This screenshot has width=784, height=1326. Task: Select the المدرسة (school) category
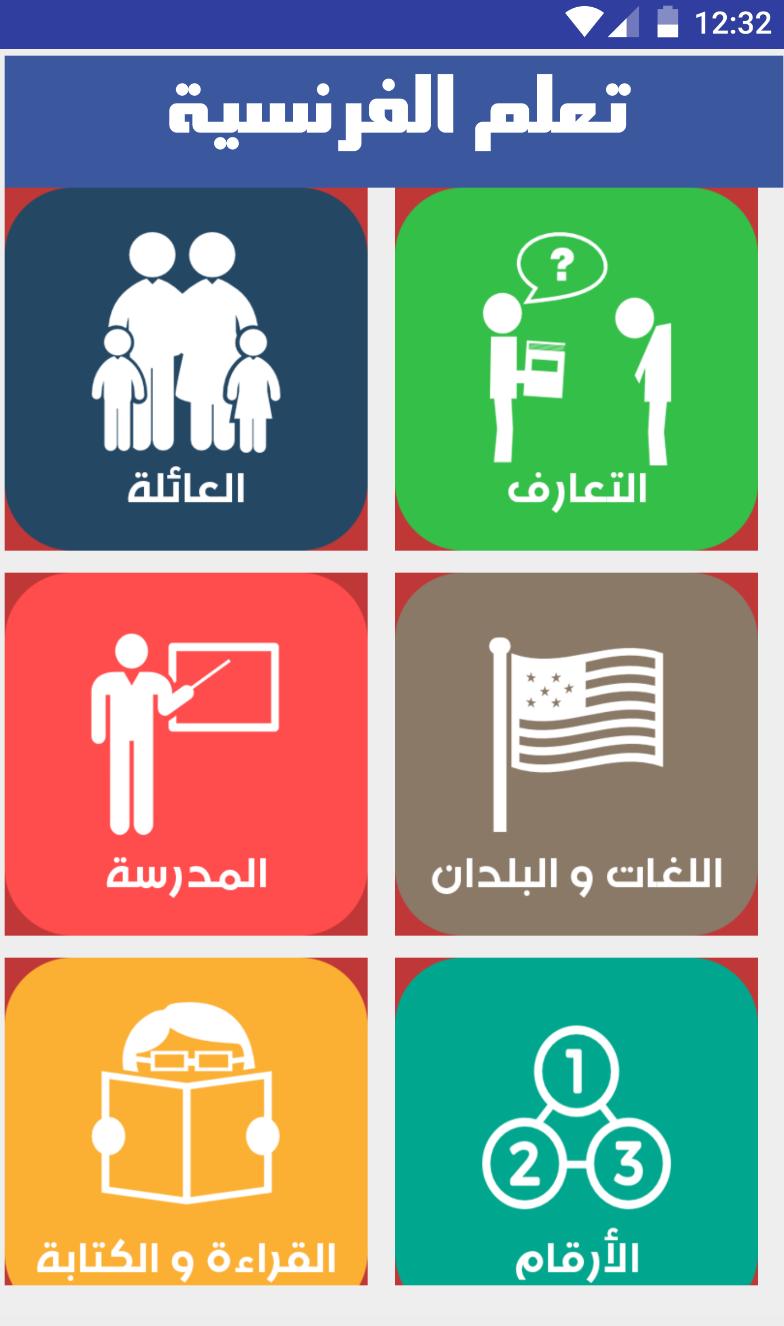click(186, 754)
